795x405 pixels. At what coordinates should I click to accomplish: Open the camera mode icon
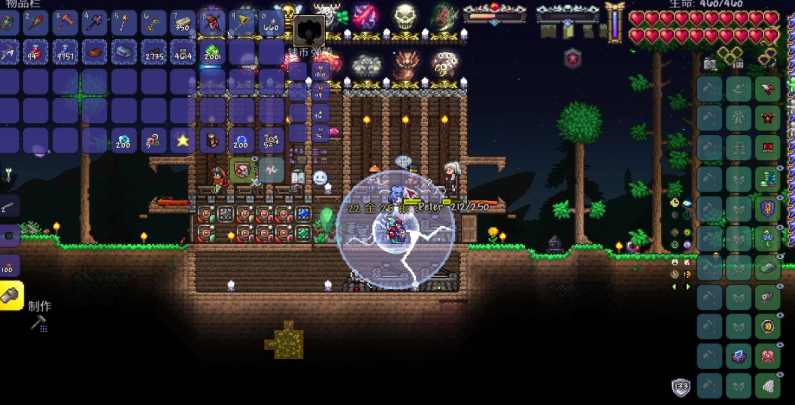click(711, 63)
